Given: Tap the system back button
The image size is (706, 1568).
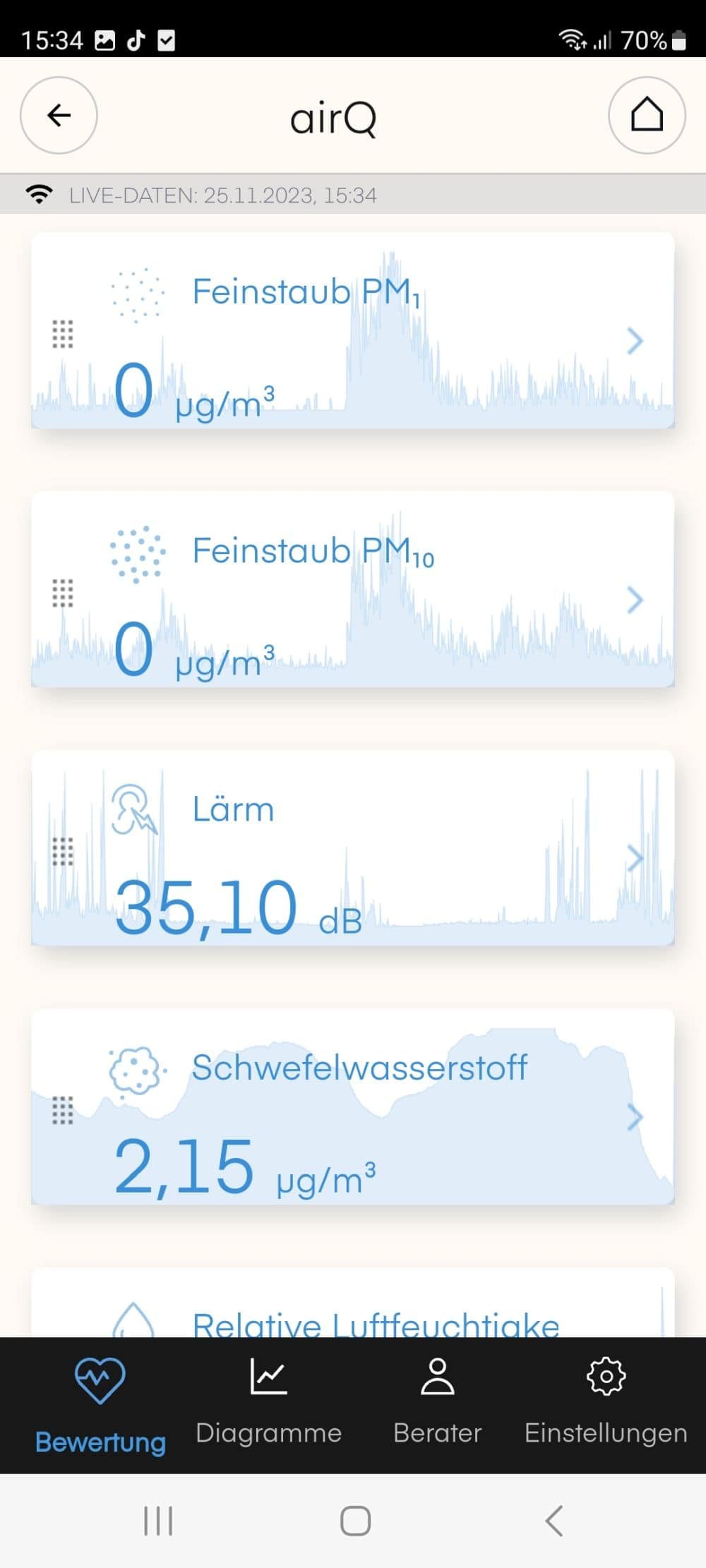Looking at the screenshot, I should (554, 1520).
